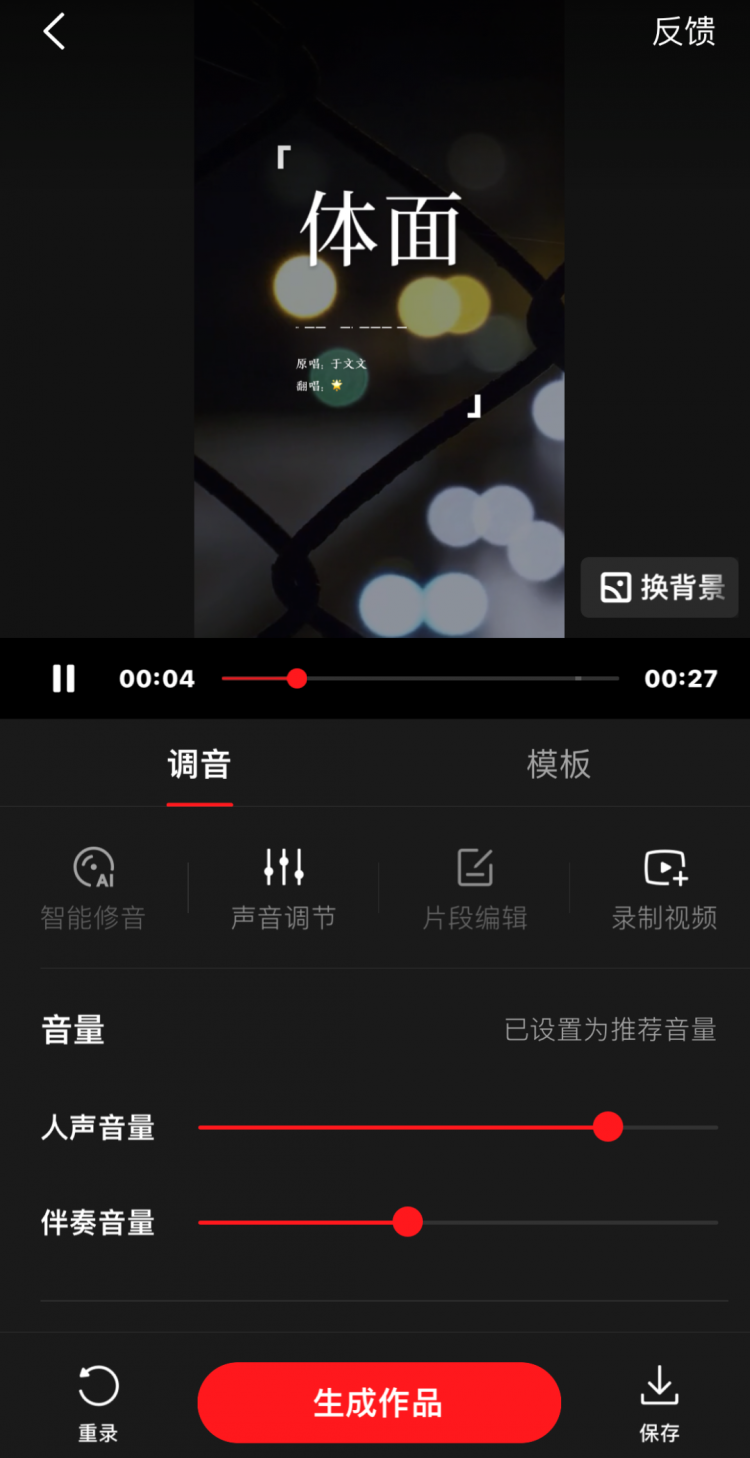Pause the playback
Image resolution: width=750 pixels, height=1458 pixels.
(64, 678)
